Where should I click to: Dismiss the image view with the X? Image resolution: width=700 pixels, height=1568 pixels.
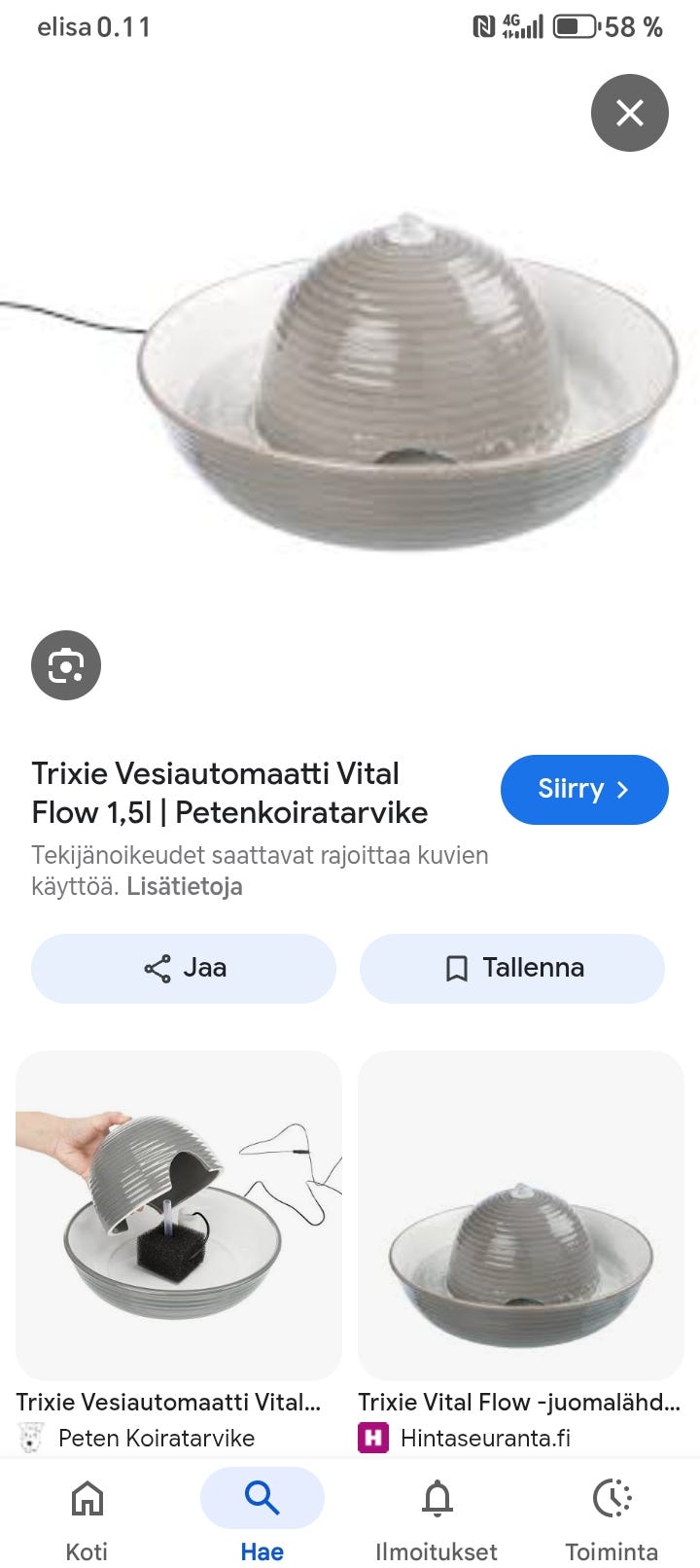pyautogui.click(x=630, y=113)
